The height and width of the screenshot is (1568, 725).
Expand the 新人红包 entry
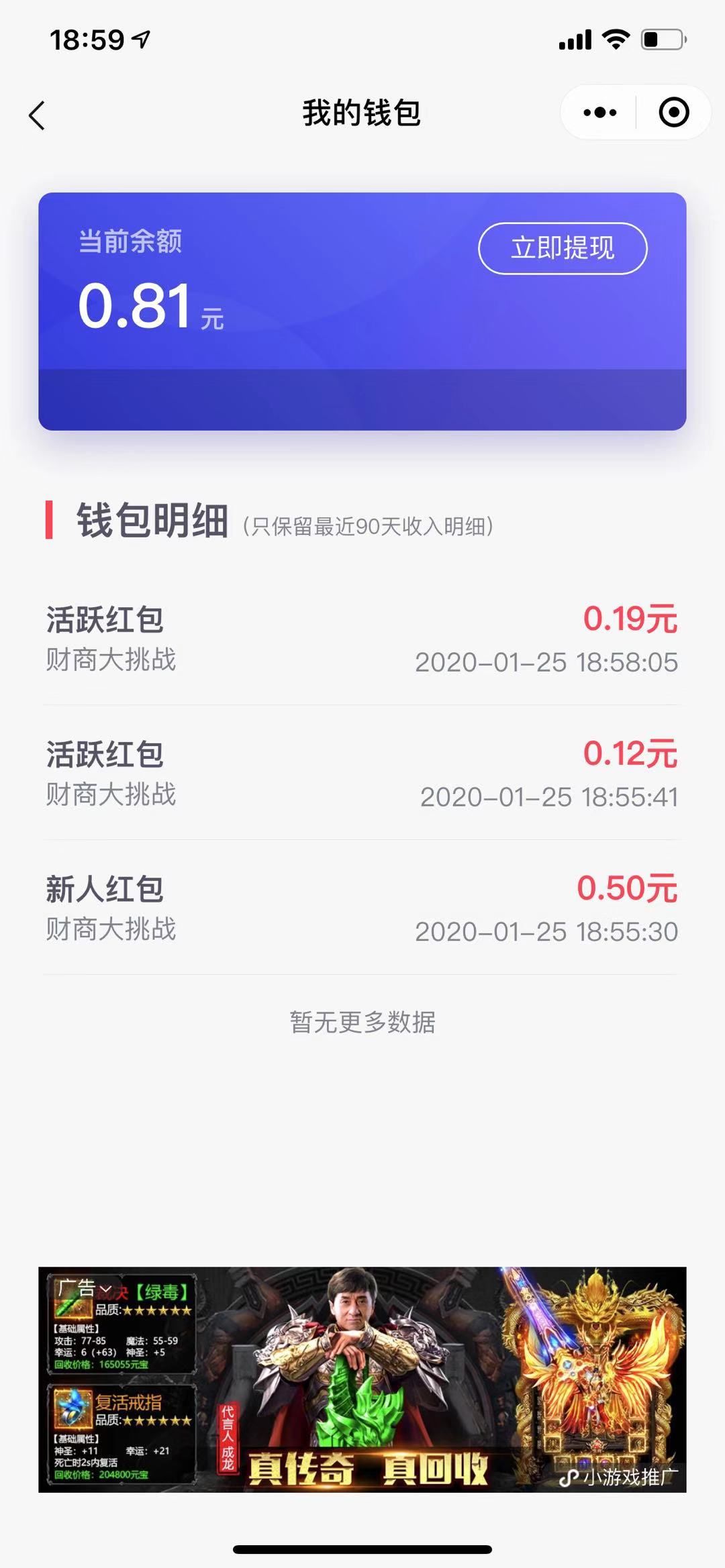pos(362,909)
